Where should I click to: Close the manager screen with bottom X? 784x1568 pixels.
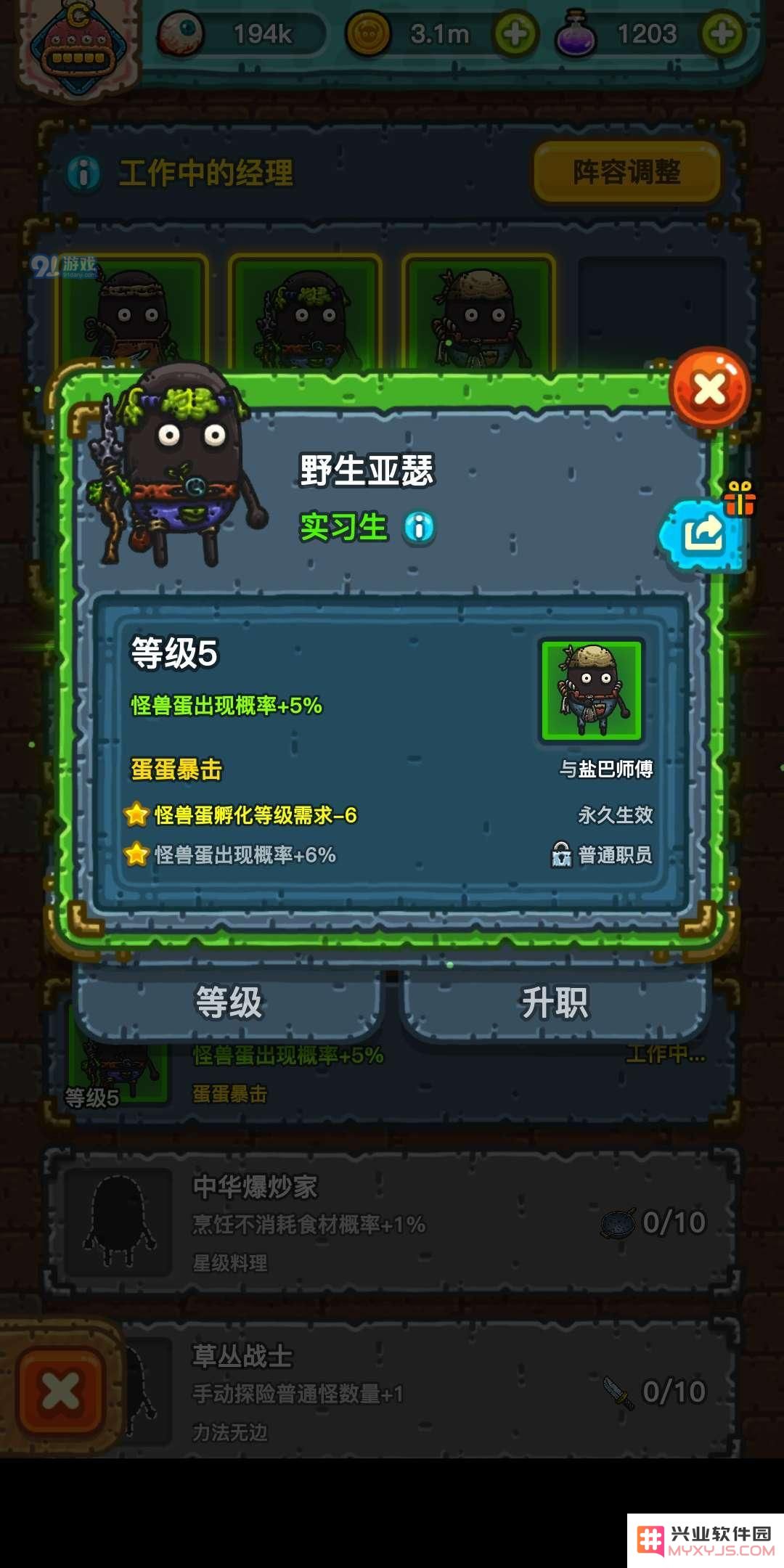61,1392
